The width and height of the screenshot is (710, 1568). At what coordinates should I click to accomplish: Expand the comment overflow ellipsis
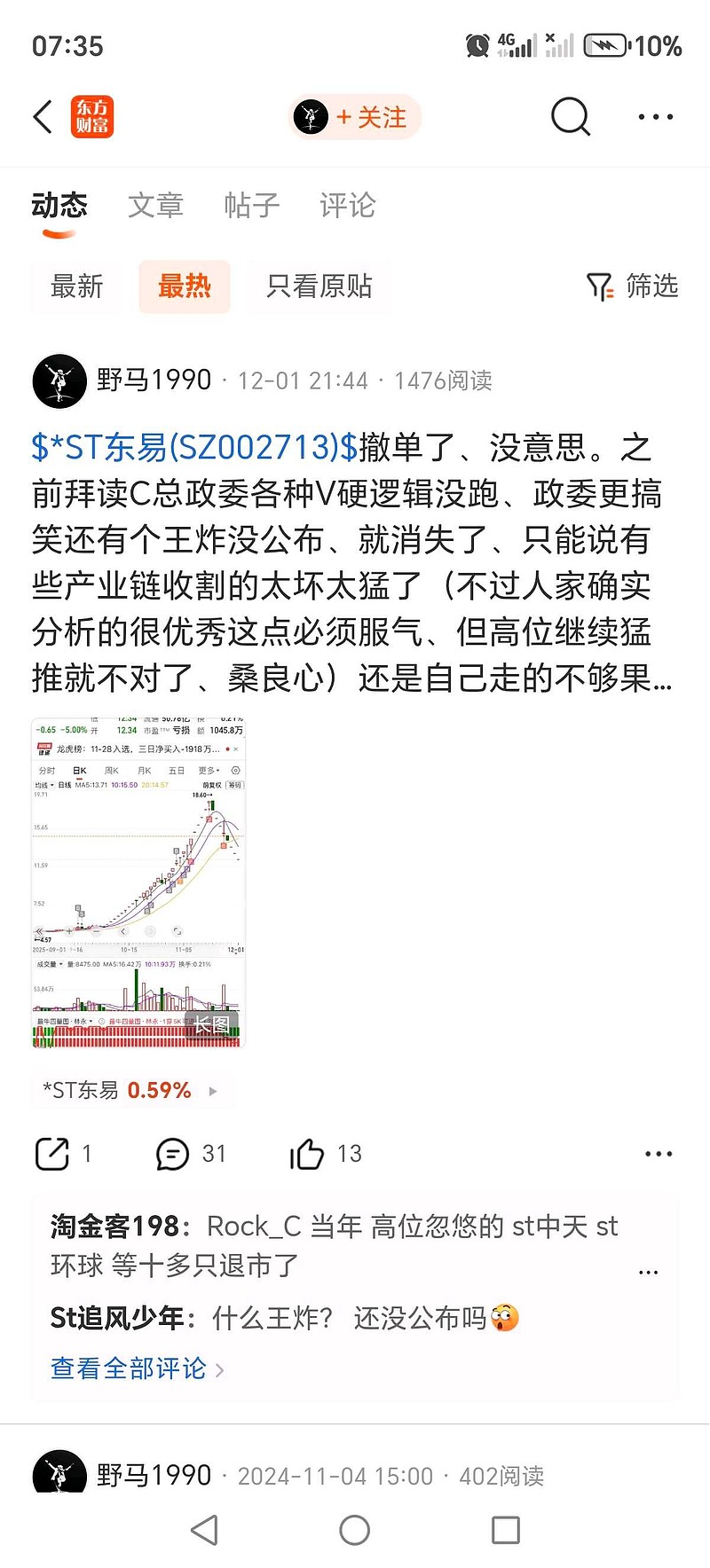647,1271
